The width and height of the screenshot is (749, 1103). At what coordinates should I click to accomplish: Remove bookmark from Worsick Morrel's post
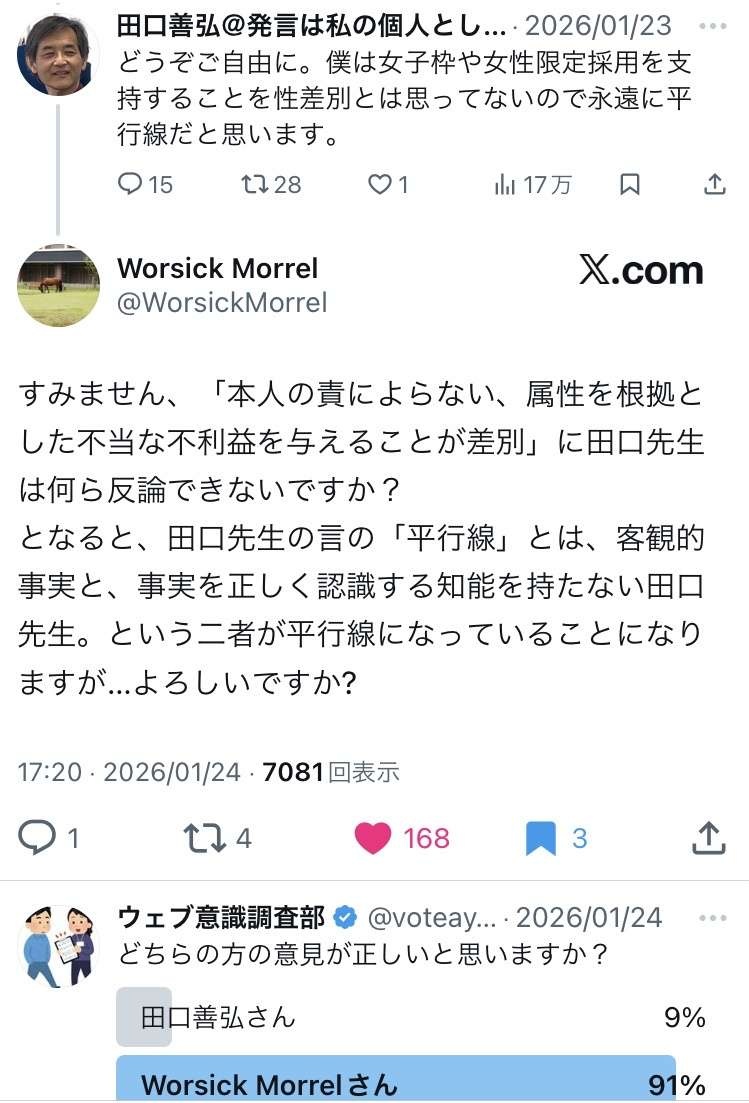[540, 837]
